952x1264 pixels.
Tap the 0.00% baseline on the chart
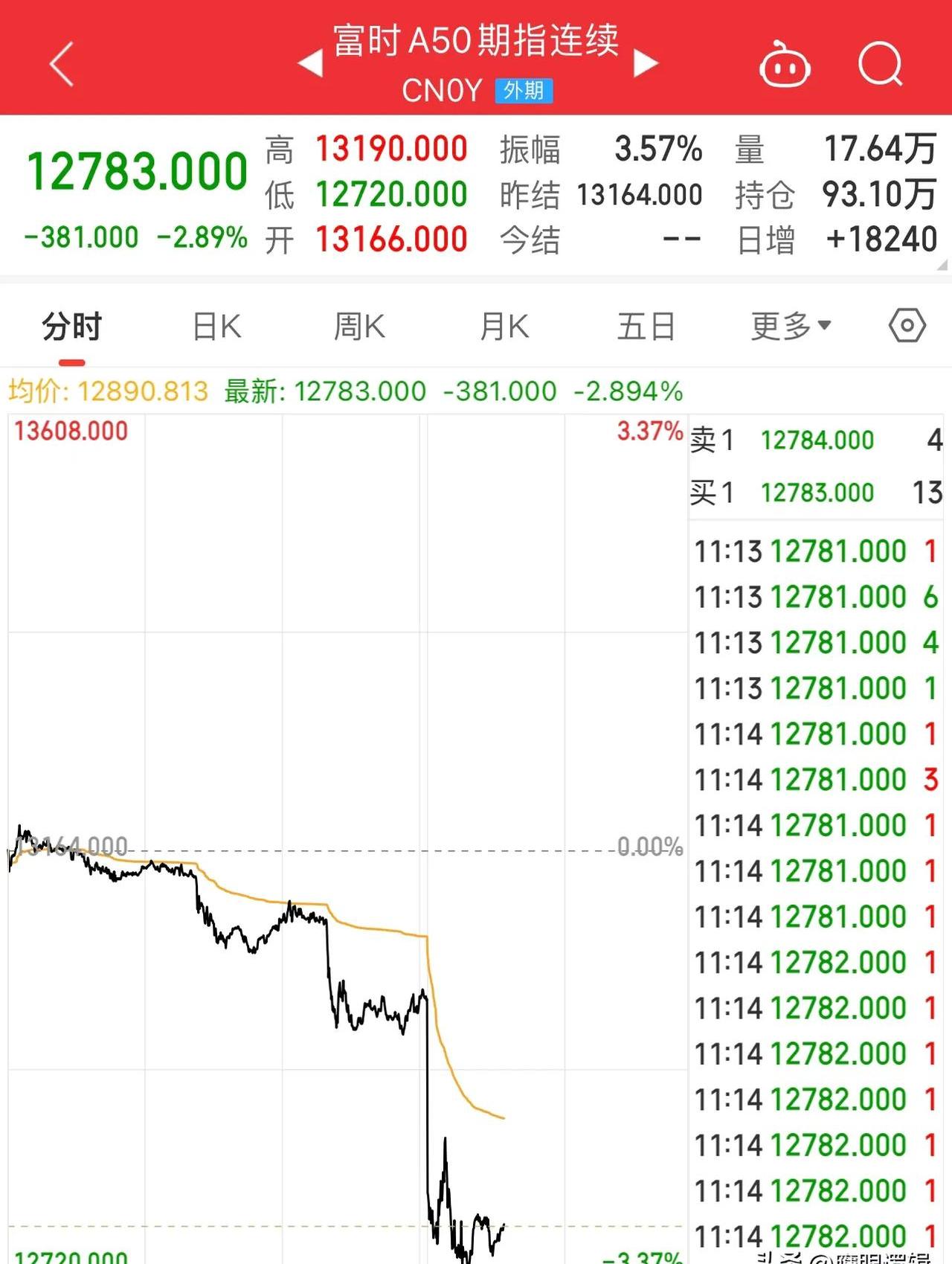click(651, 844)
